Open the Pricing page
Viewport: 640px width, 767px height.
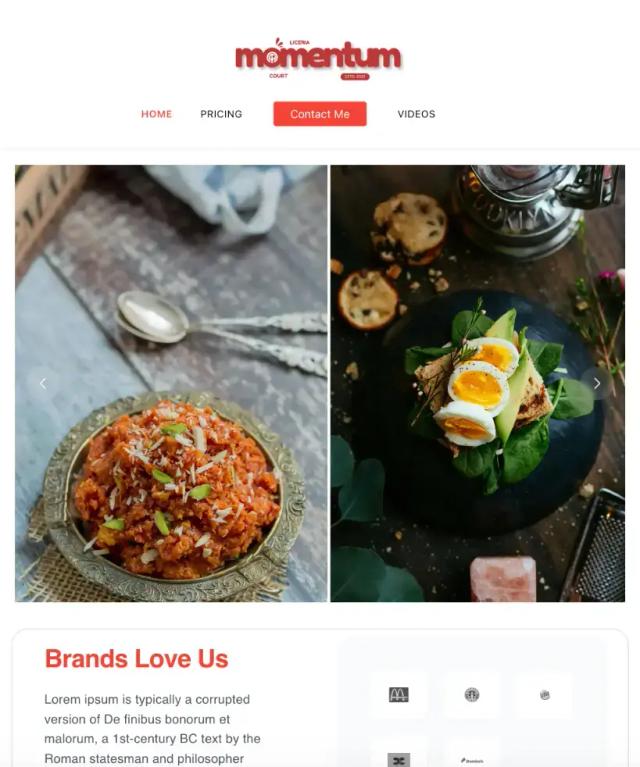pyautogui.click(x=221, y=114)
